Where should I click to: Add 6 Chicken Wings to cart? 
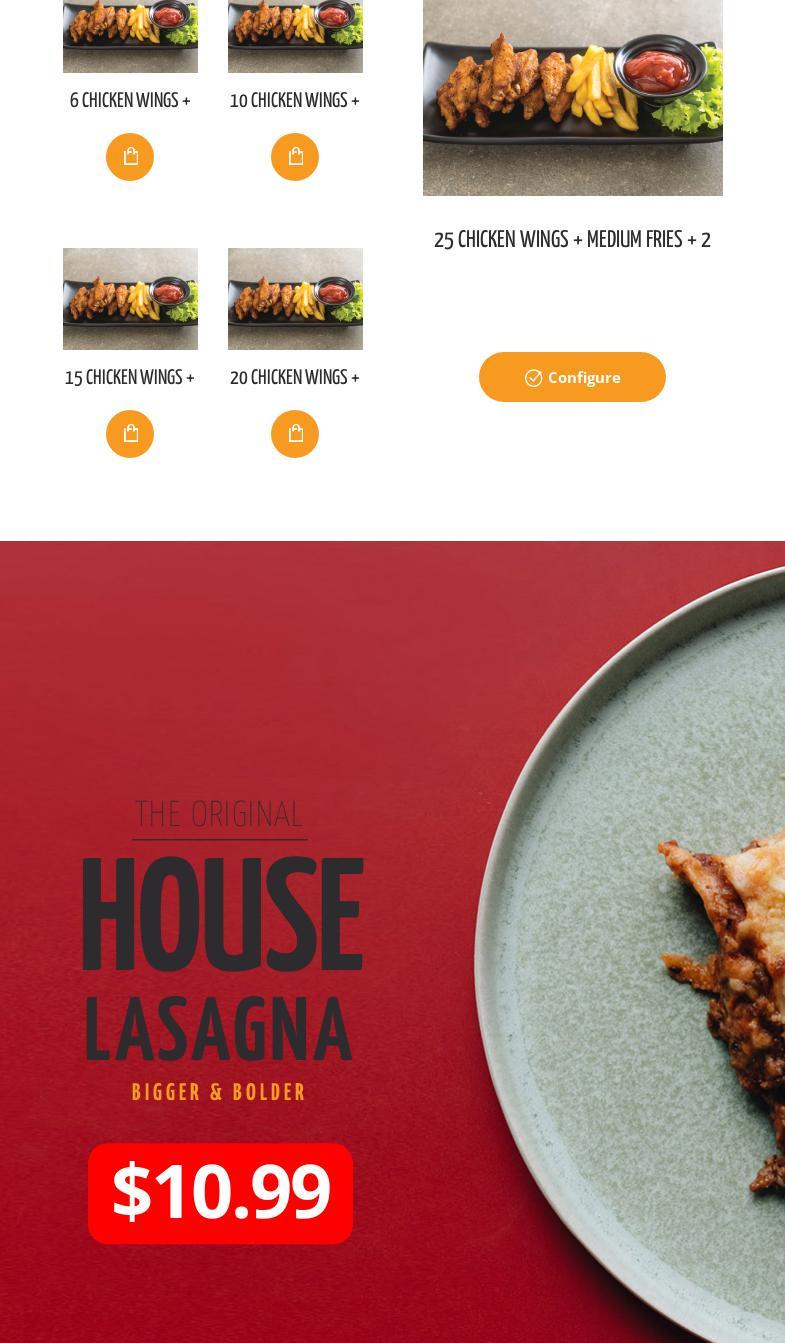pos(130,157)
